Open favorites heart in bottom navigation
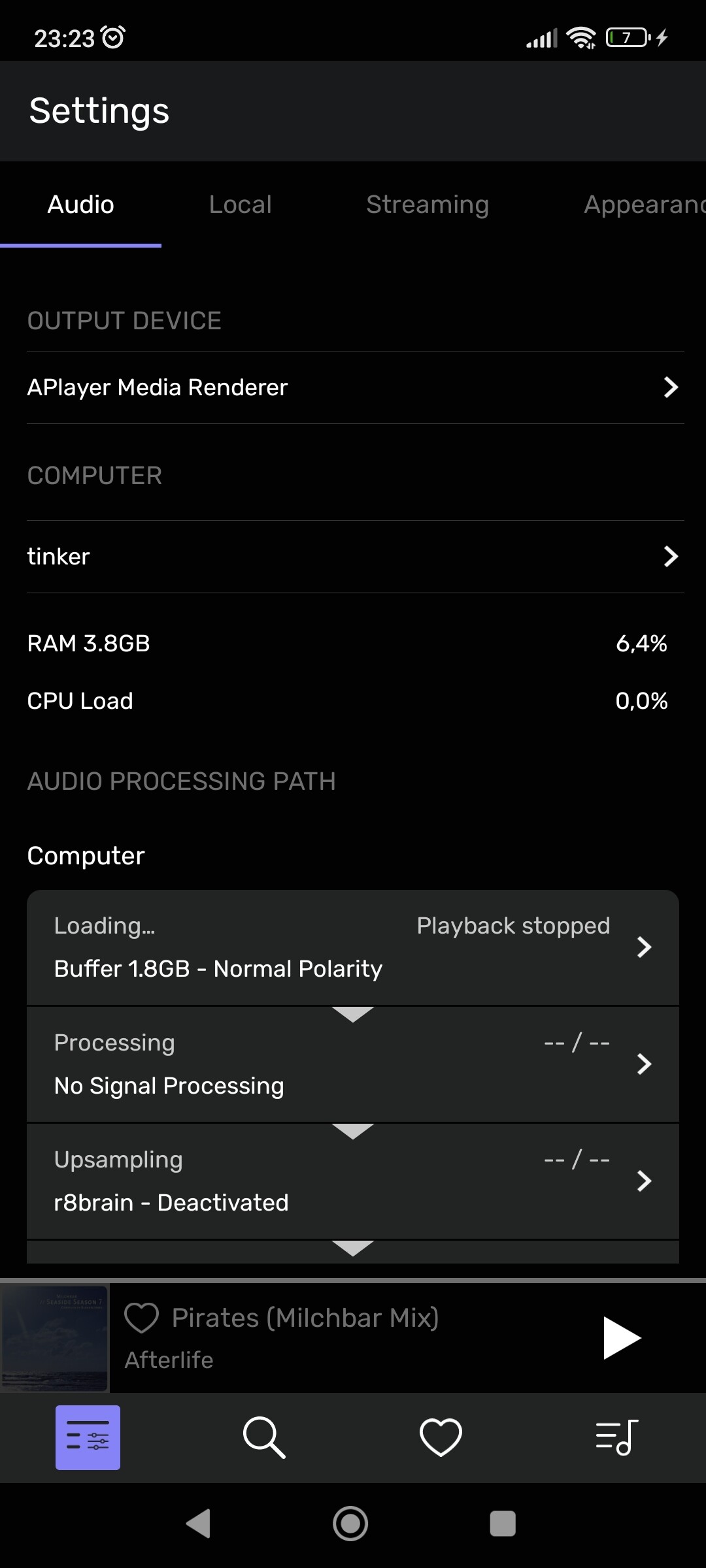Viewport: 706px width, 1568px height. tap(441, 1437)
